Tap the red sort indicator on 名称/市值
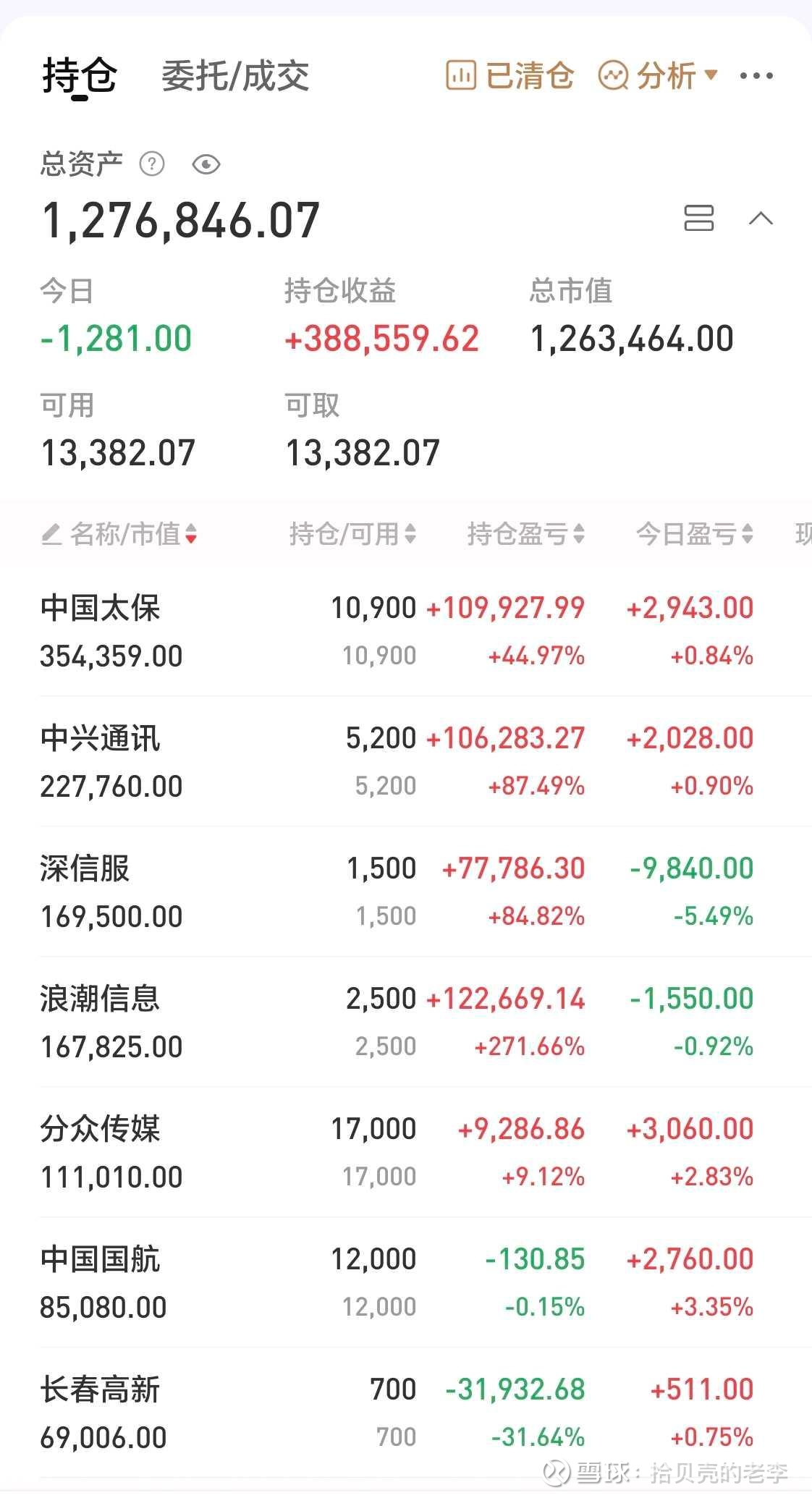The image size is (812, 1498). (191, 539)
